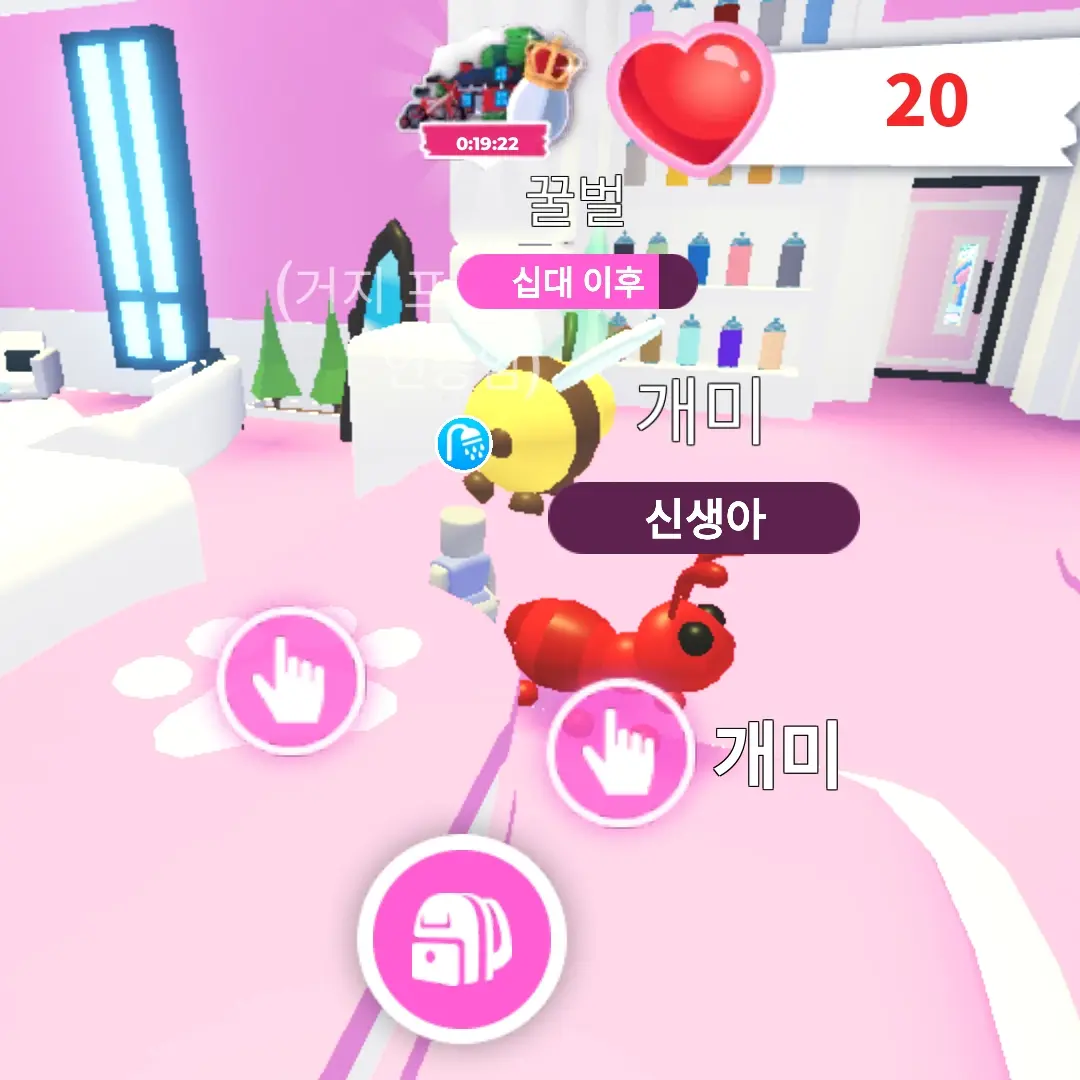1080x1080 pixels.
Task: Tap the hand button on the white flower rug
Action: click(x=290, y=679)
